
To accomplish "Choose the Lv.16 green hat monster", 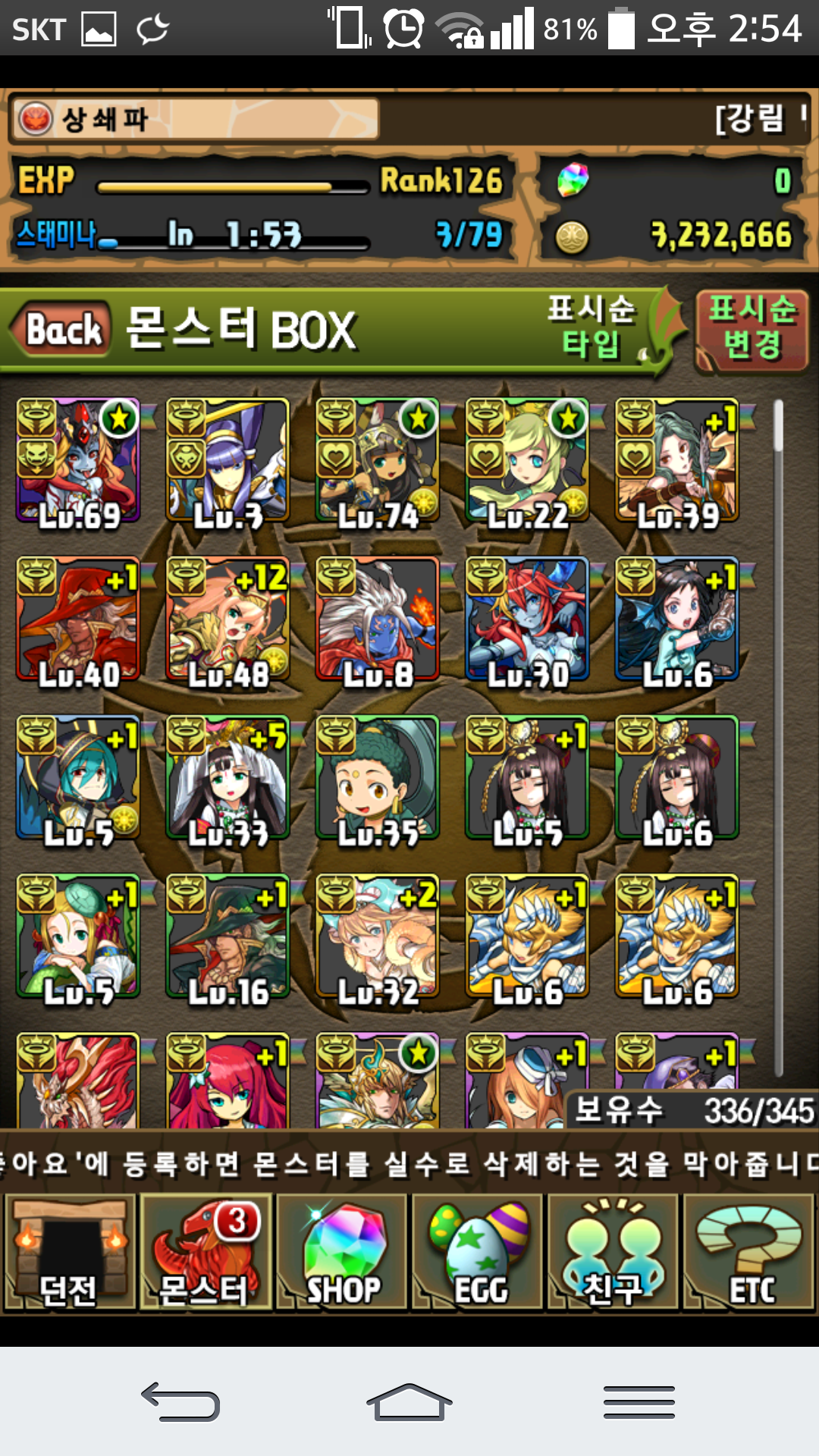I will click(228, 936).
